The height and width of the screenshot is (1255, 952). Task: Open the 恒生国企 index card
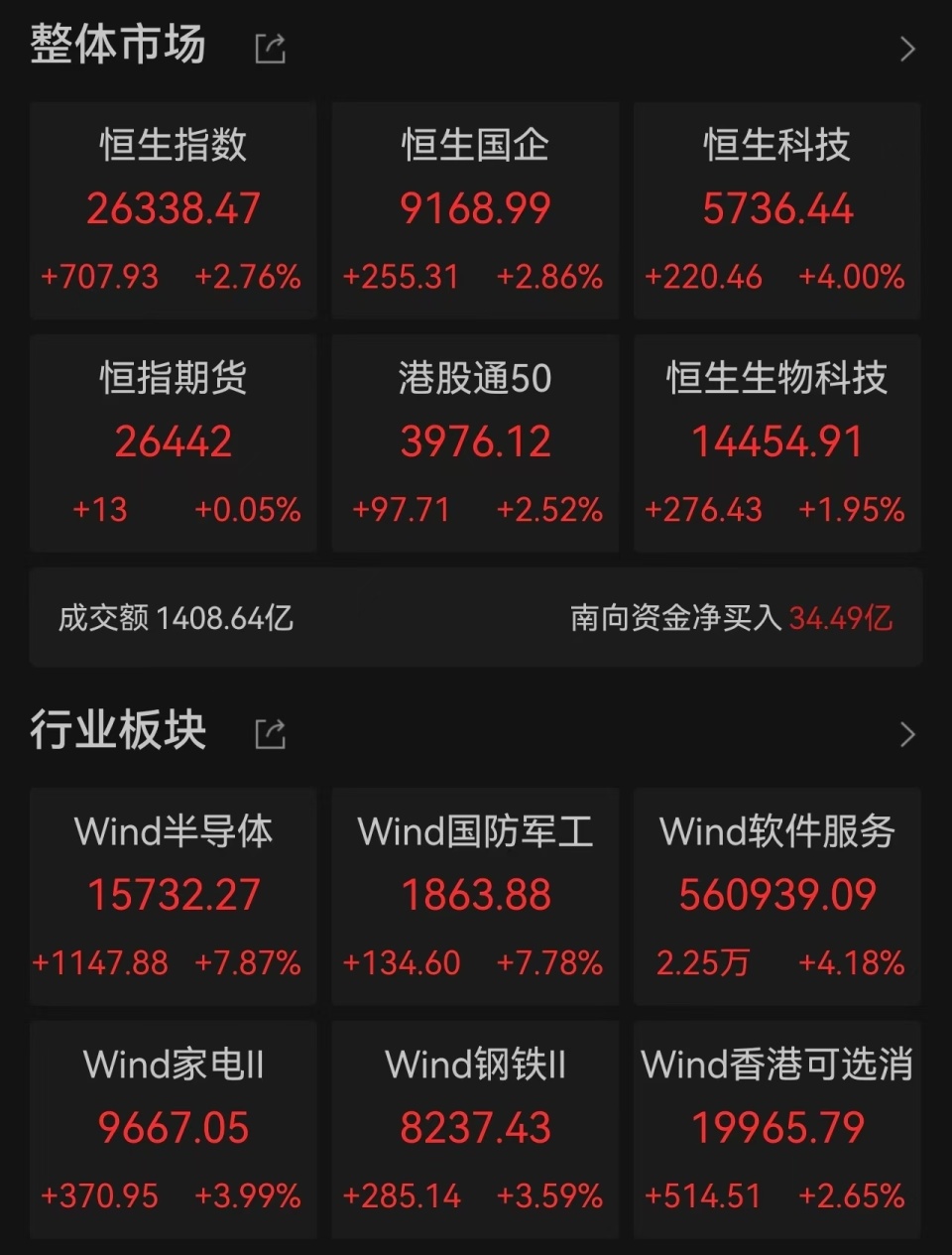(474, 210)
